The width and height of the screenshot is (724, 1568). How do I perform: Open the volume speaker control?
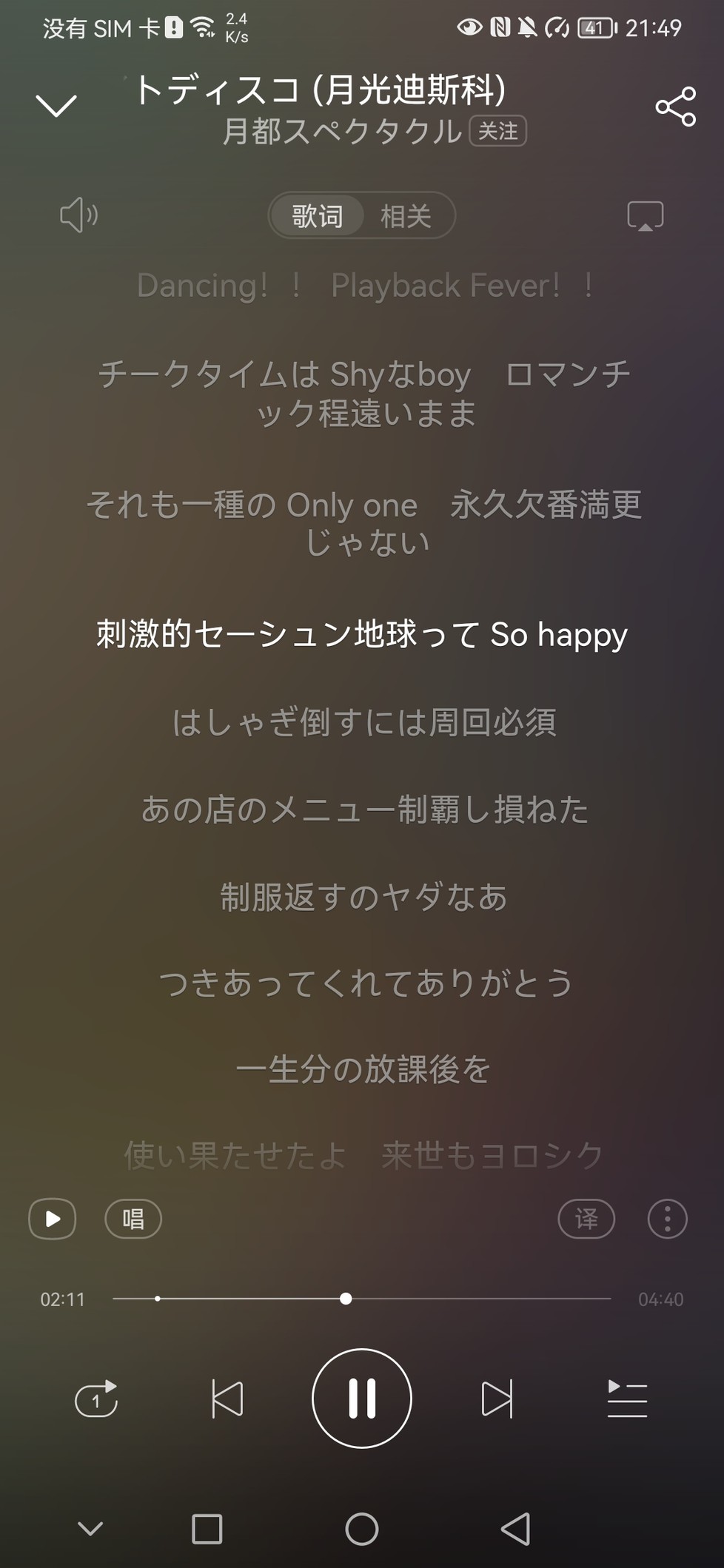click(x=78, y=215)
